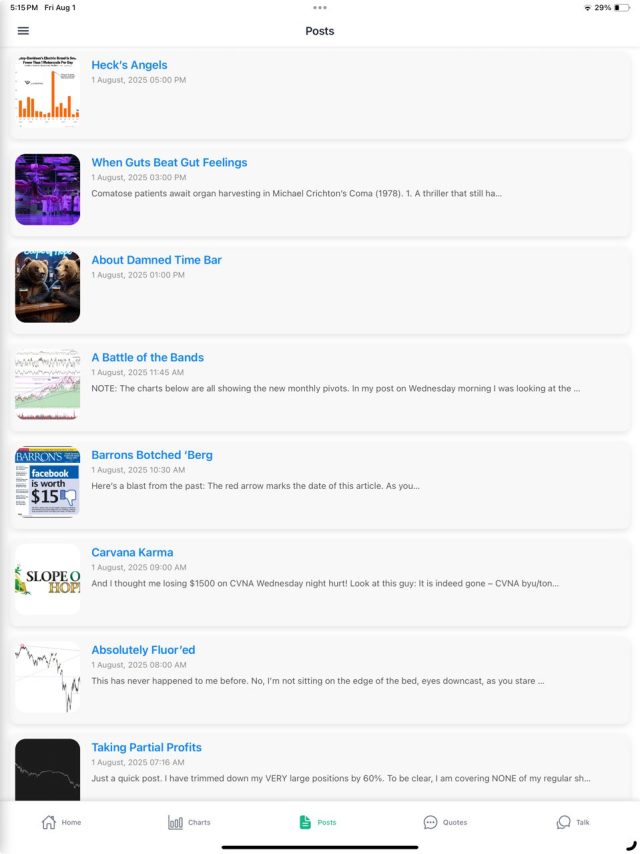Open Barrons Botched 'Berg post

click(151, 455)
